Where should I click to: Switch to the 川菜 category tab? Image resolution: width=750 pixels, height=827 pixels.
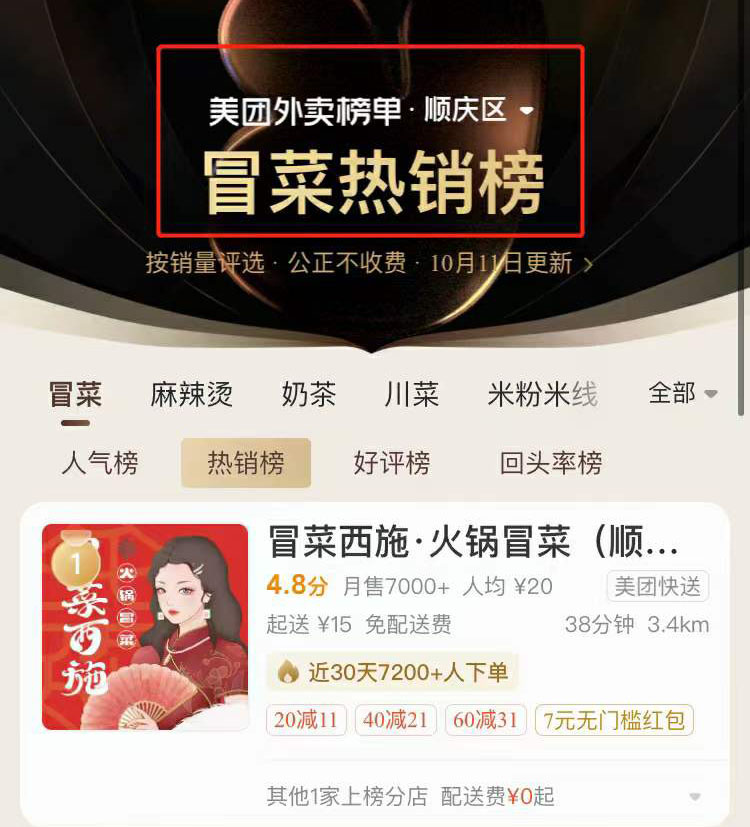tap(411, 394)
